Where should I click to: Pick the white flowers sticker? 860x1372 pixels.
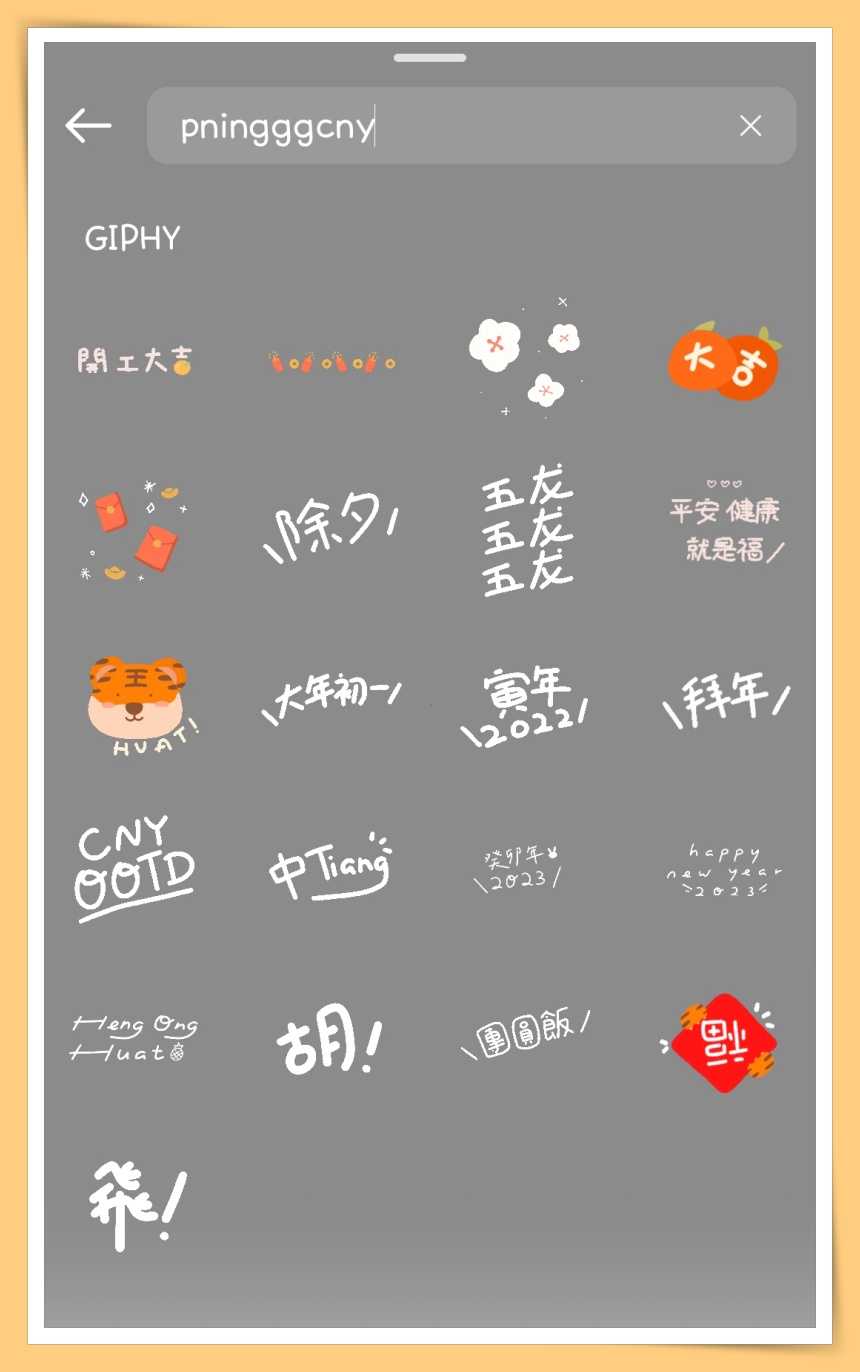tap(527, 357)
